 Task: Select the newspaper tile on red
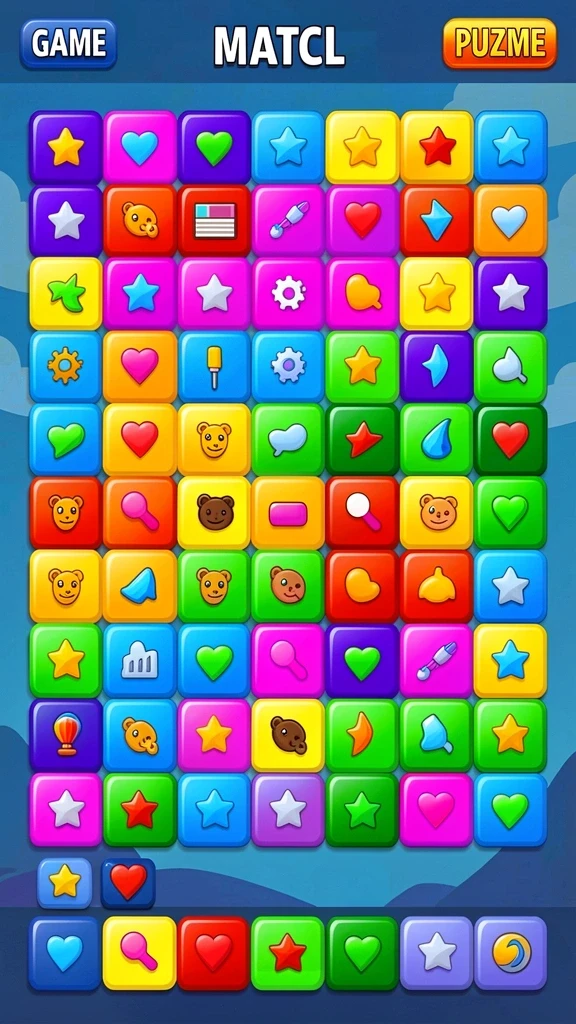click(214, 220)
